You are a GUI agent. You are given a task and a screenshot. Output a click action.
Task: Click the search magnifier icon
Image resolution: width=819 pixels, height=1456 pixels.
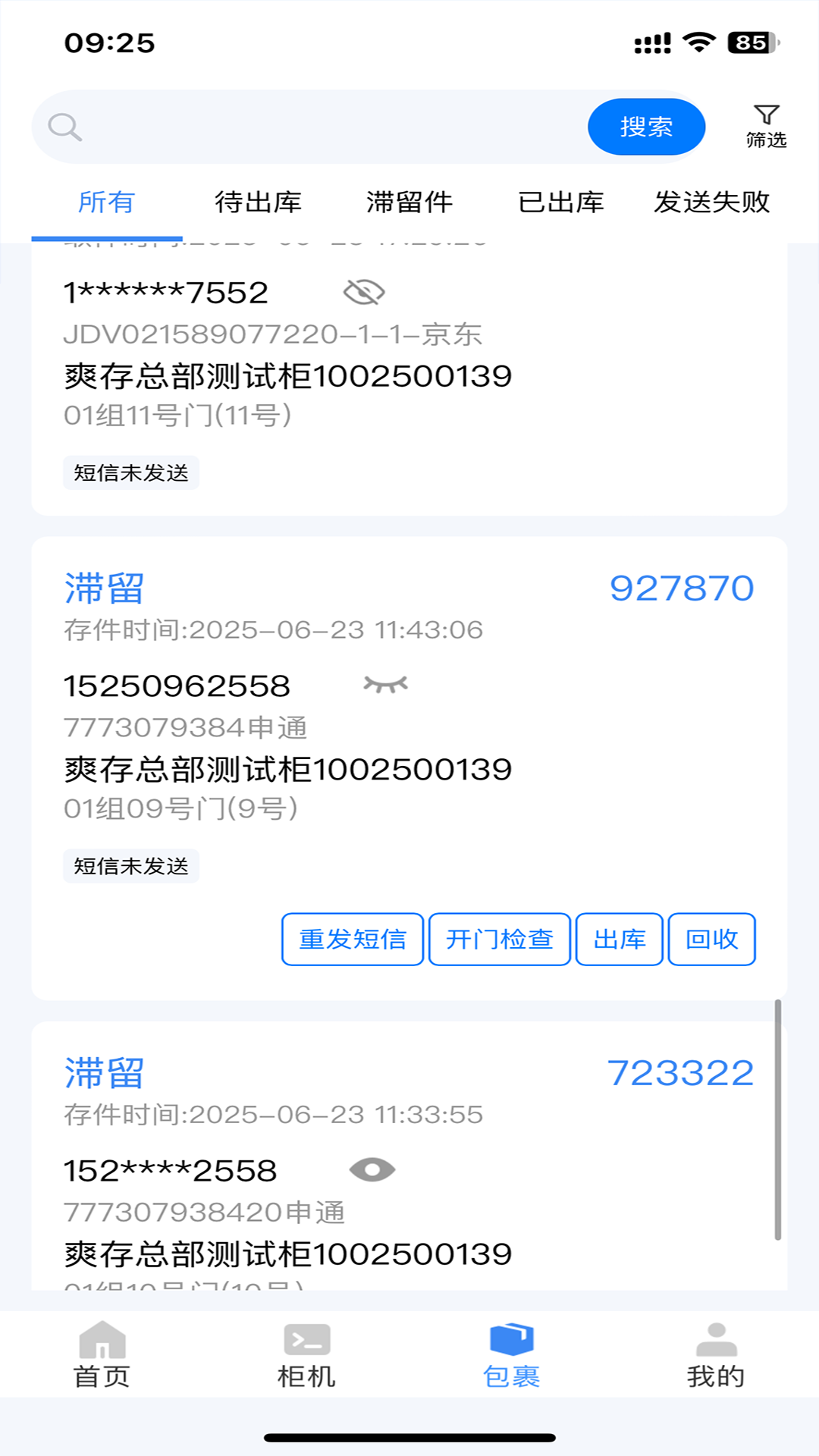click(x=65, y=126)
